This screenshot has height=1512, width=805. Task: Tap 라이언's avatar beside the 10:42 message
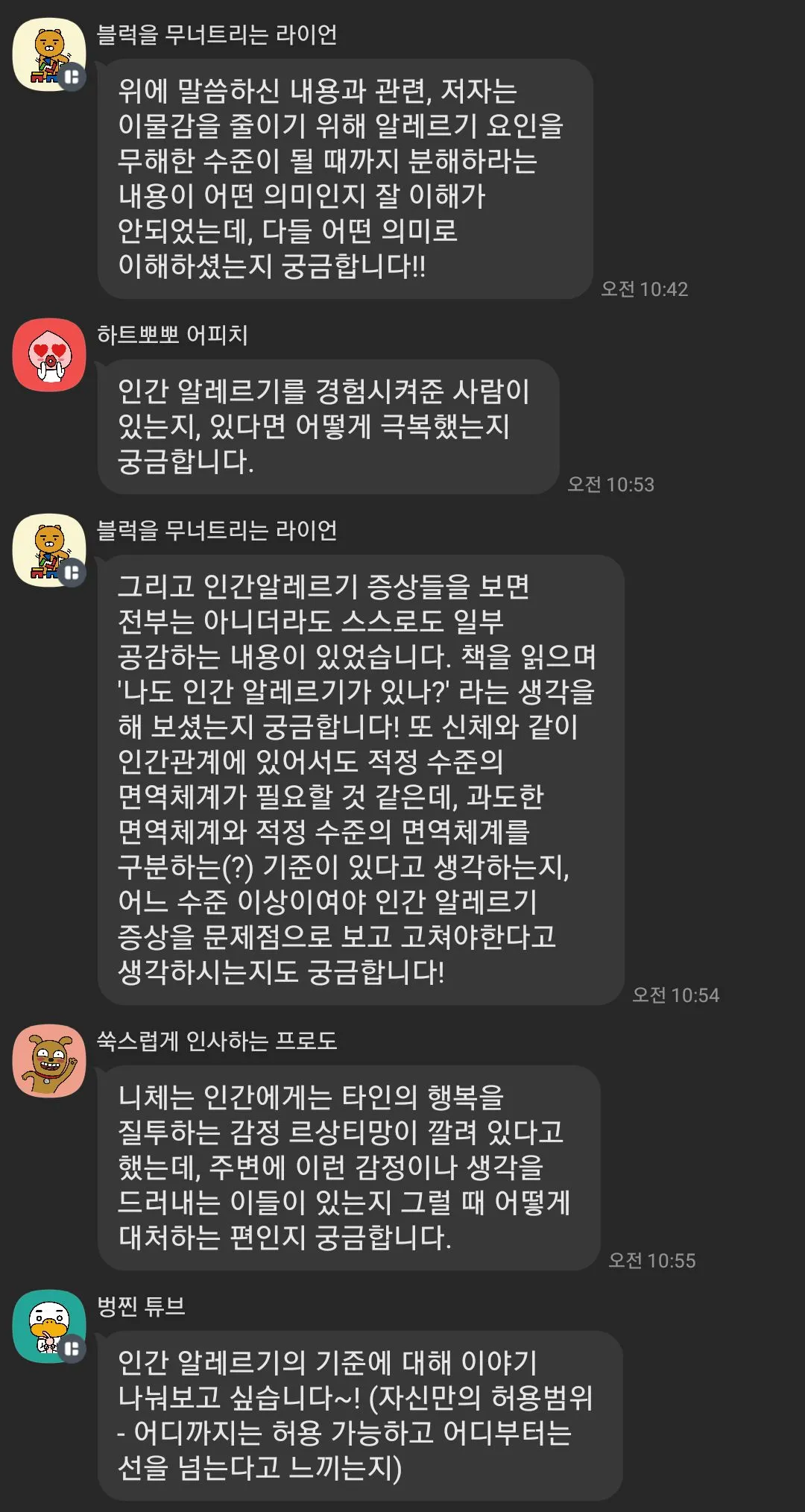[x=49, y=54]
